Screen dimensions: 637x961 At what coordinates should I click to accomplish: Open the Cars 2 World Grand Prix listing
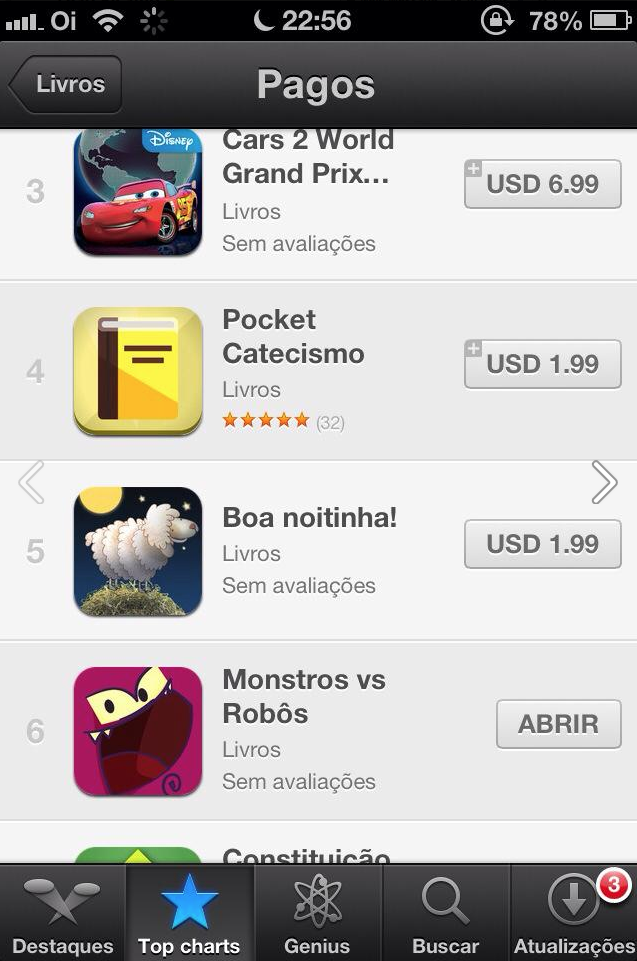307,190
